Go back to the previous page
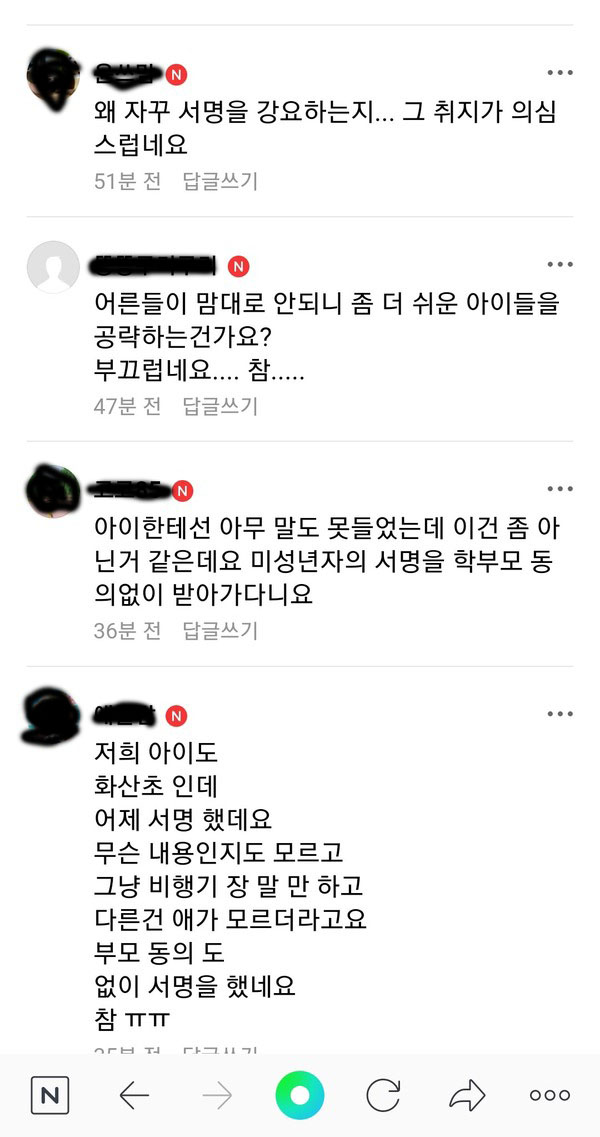 point(134,1096)
